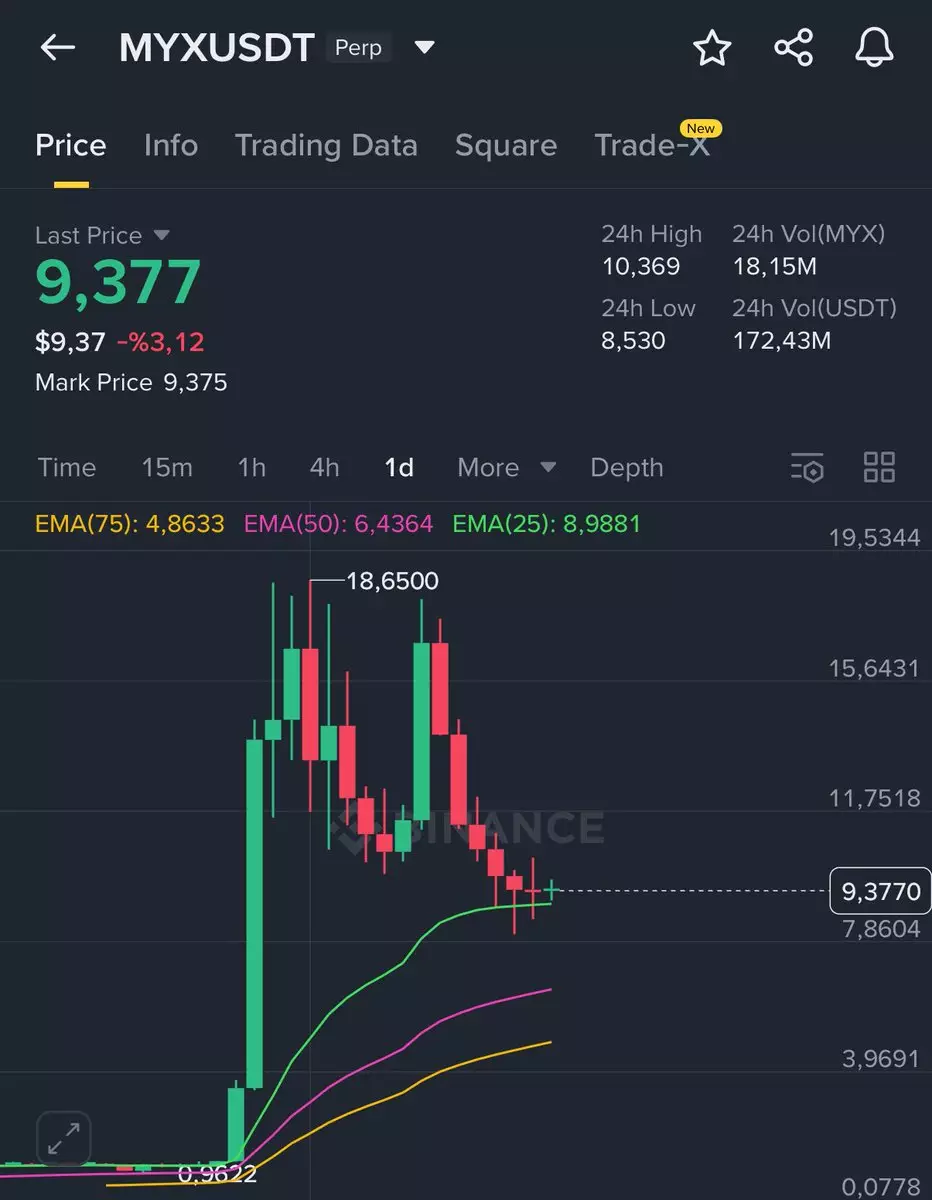
Task: Select the 1h interval
Action: [252, 467]
